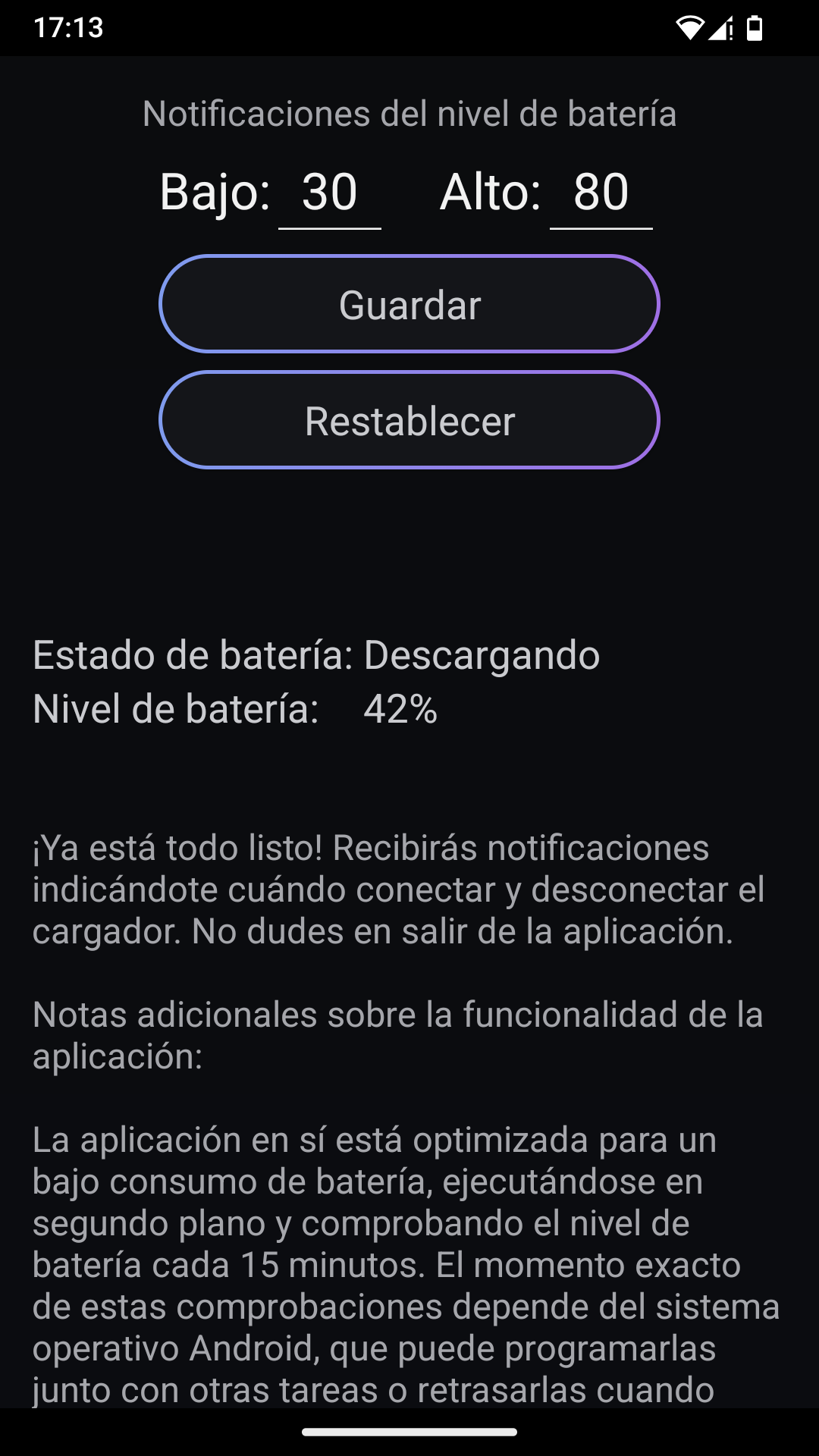
Task: Tap the Guardar button
Action: (409, 304)
